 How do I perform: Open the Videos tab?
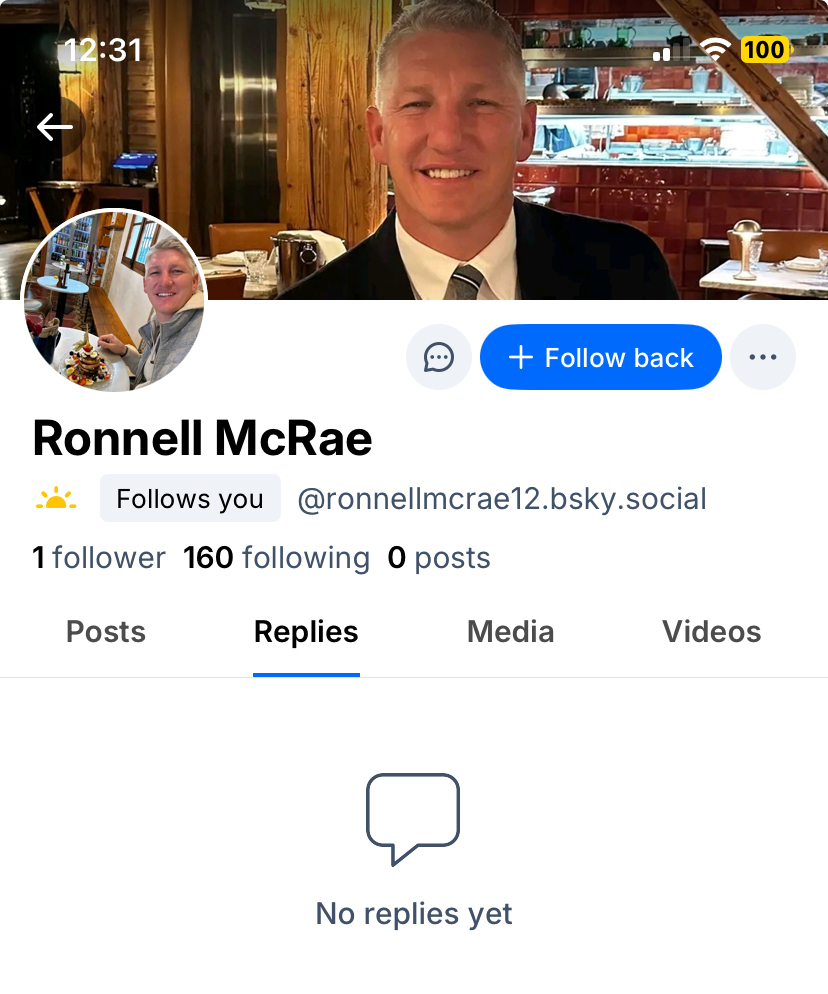[x=711, y=632]
